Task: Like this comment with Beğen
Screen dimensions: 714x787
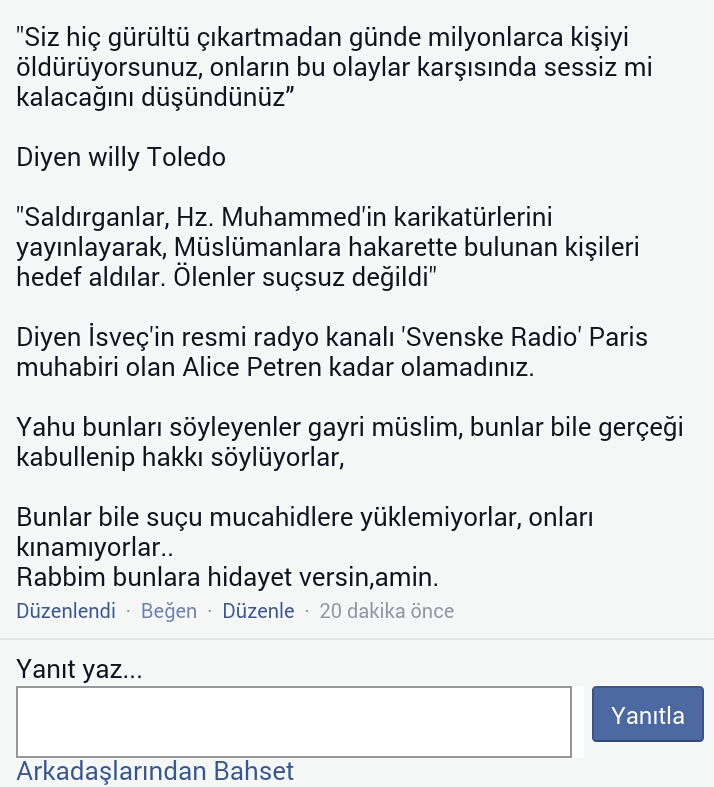Action: pyautogui.click(x=169, y=611)
